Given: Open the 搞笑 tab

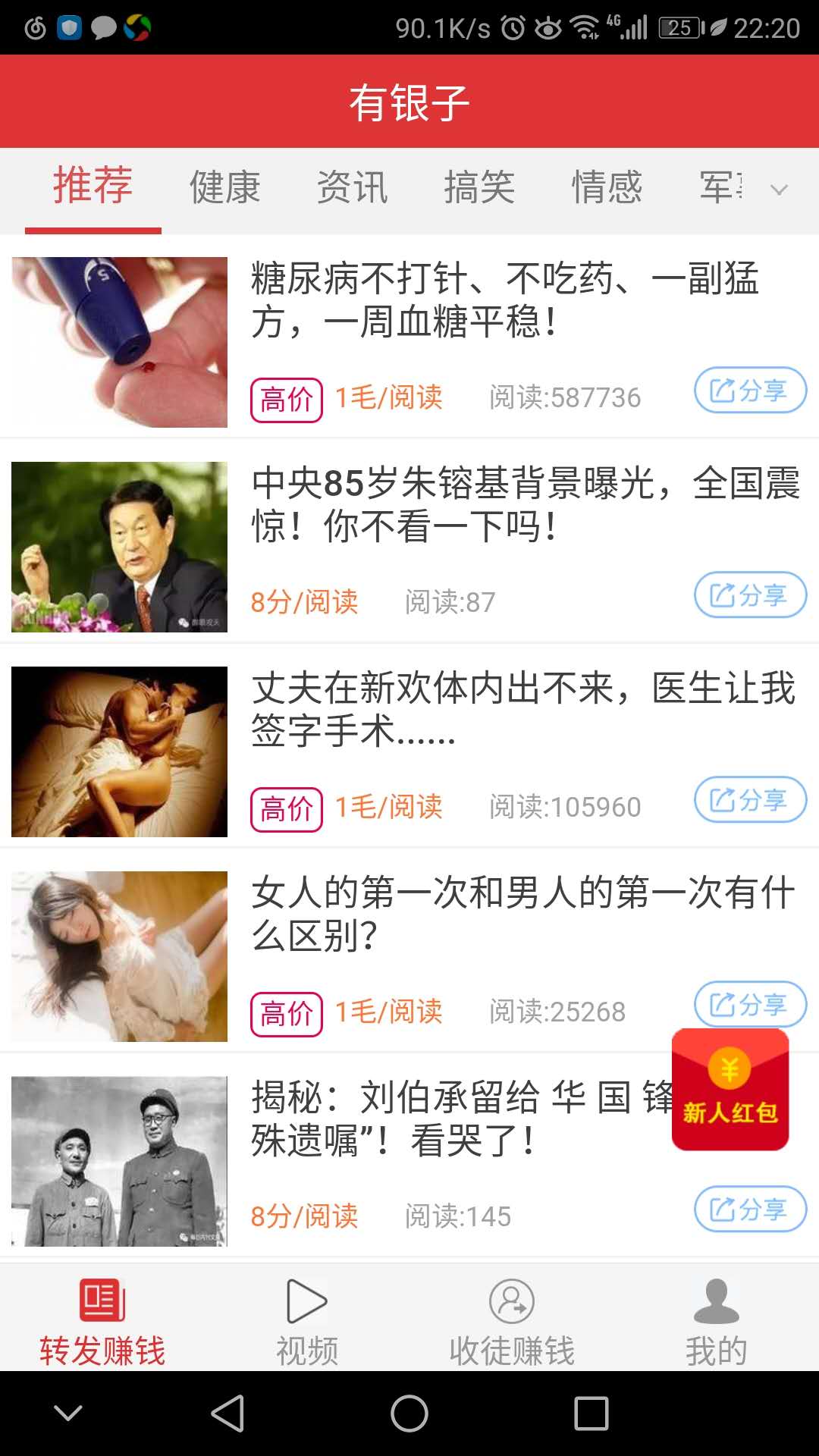Looking at the screenshot, I should pos(479,187).
